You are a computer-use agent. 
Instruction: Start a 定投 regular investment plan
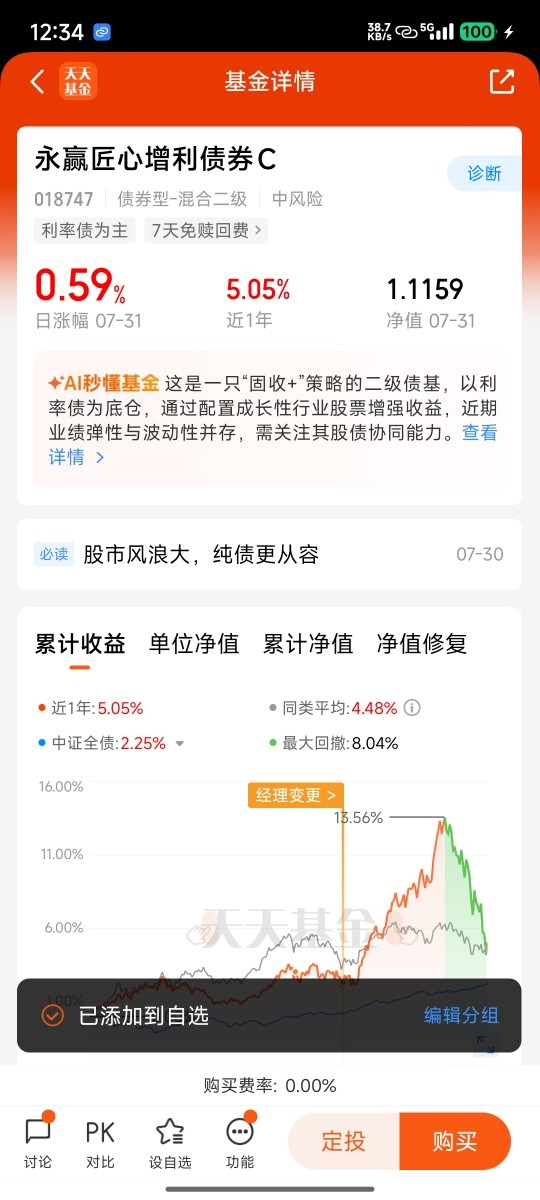(344, 1141)
